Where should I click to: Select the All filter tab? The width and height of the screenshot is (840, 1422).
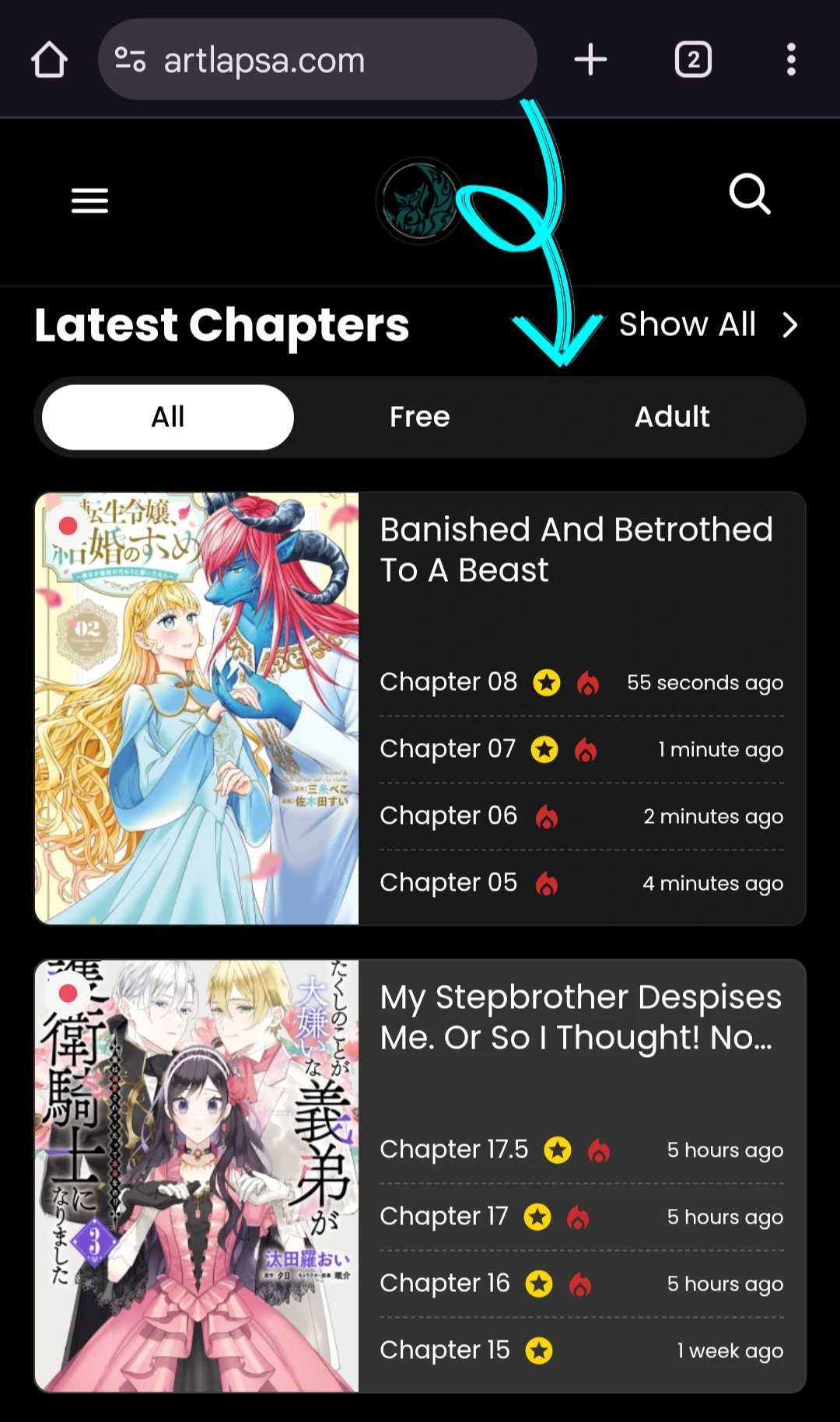click(x=168, y=417)
